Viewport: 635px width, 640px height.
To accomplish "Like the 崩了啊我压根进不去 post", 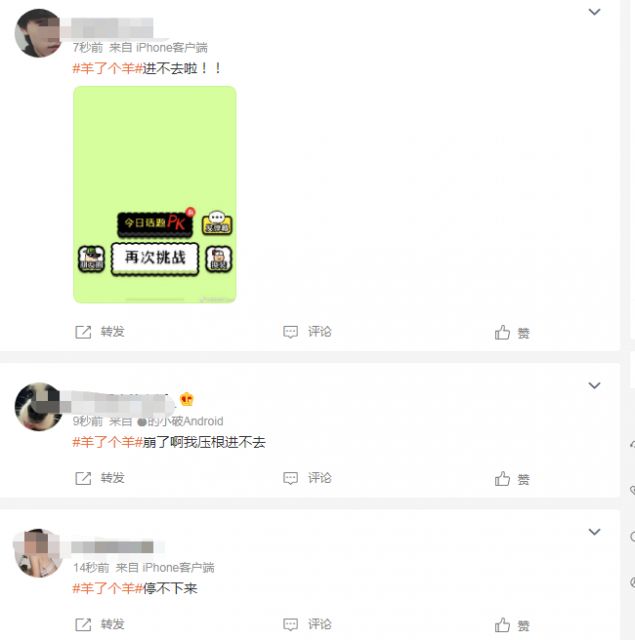I will pos(512,479).
